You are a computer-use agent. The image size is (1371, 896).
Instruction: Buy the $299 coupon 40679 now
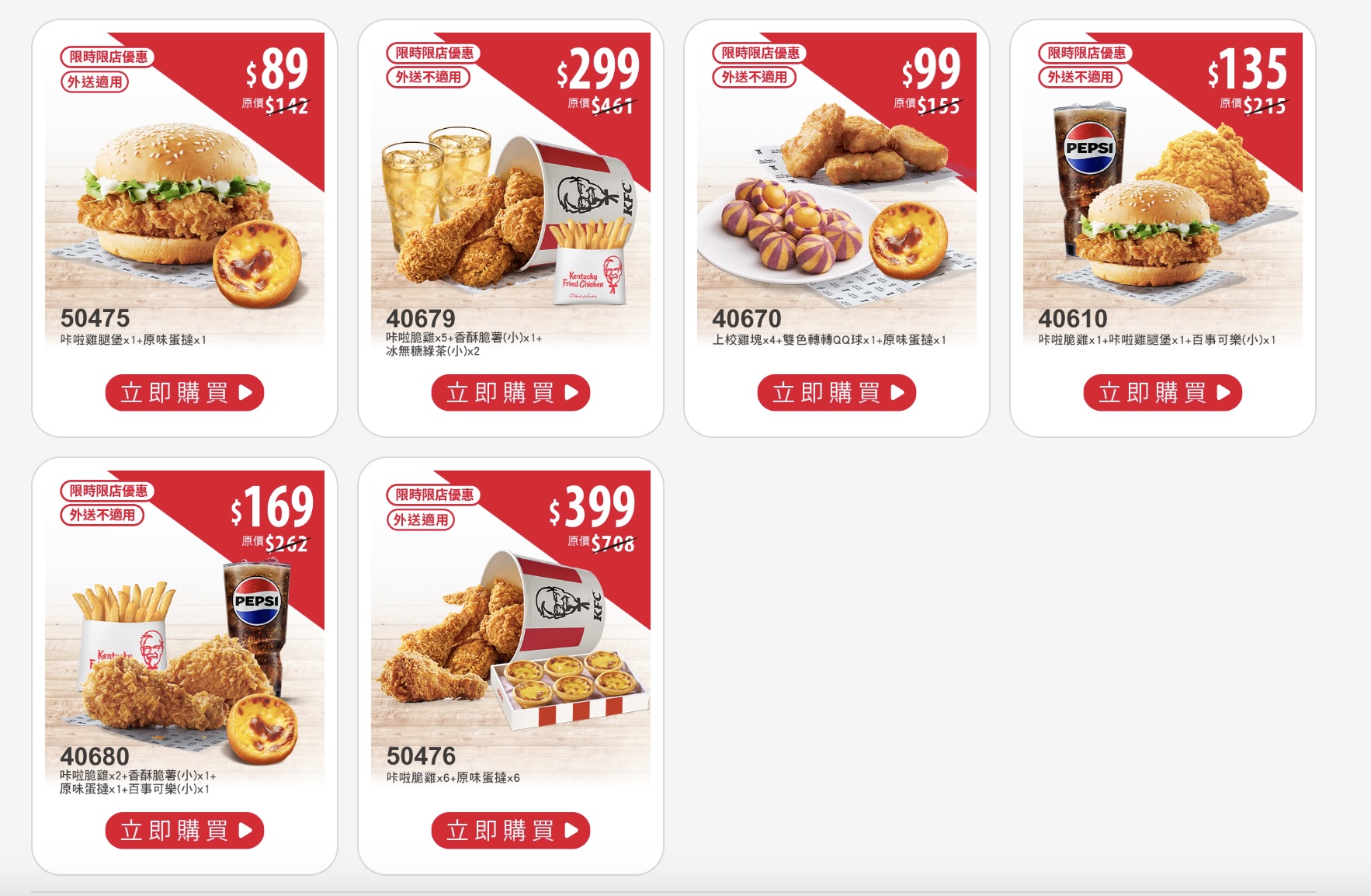(x=511, y=393)
